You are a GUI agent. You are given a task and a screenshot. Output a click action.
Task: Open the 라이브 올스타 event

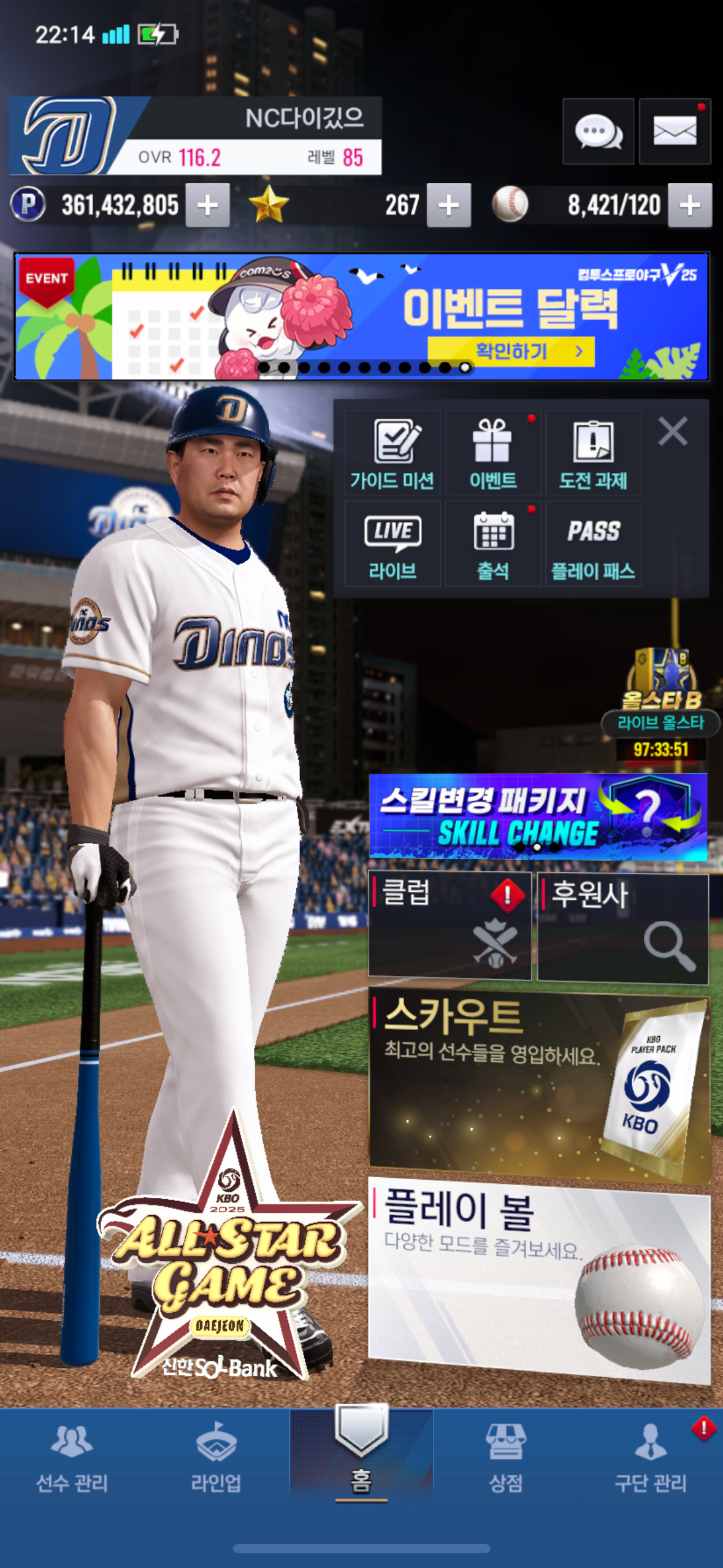click(660, 705)
